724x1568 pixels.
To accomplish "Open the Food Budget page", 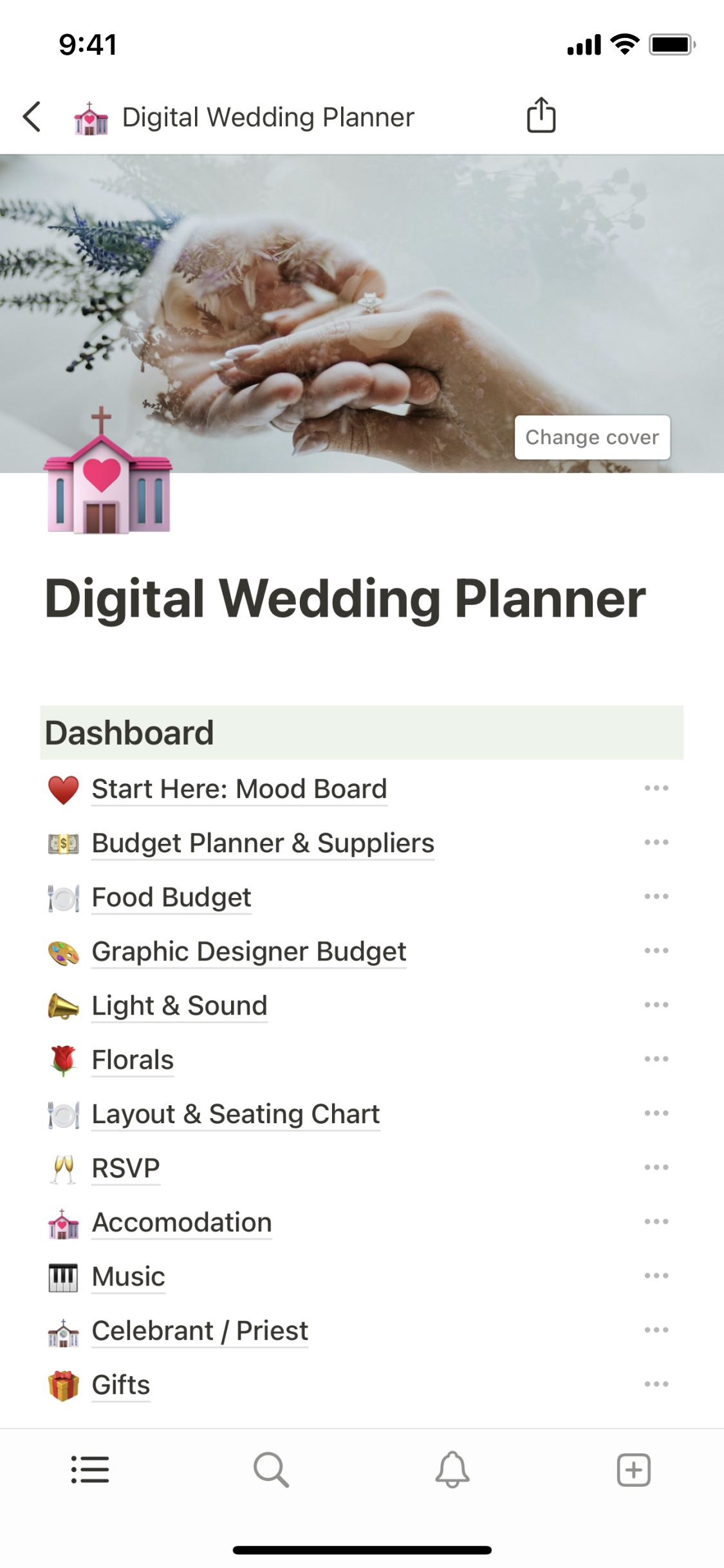I will coord(171,897).
